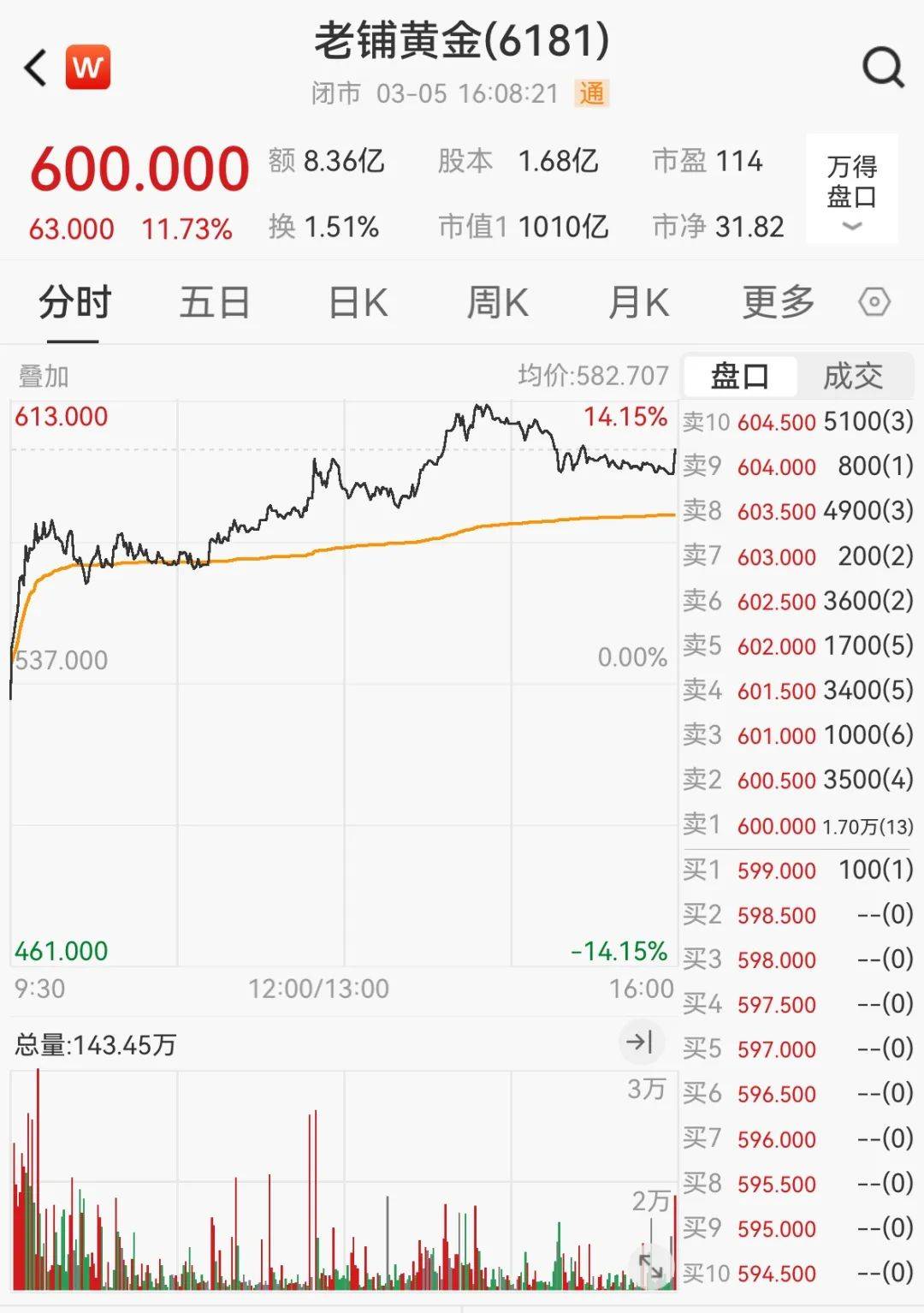
Task: Open search with the magnifier icon
Action: 883,68
